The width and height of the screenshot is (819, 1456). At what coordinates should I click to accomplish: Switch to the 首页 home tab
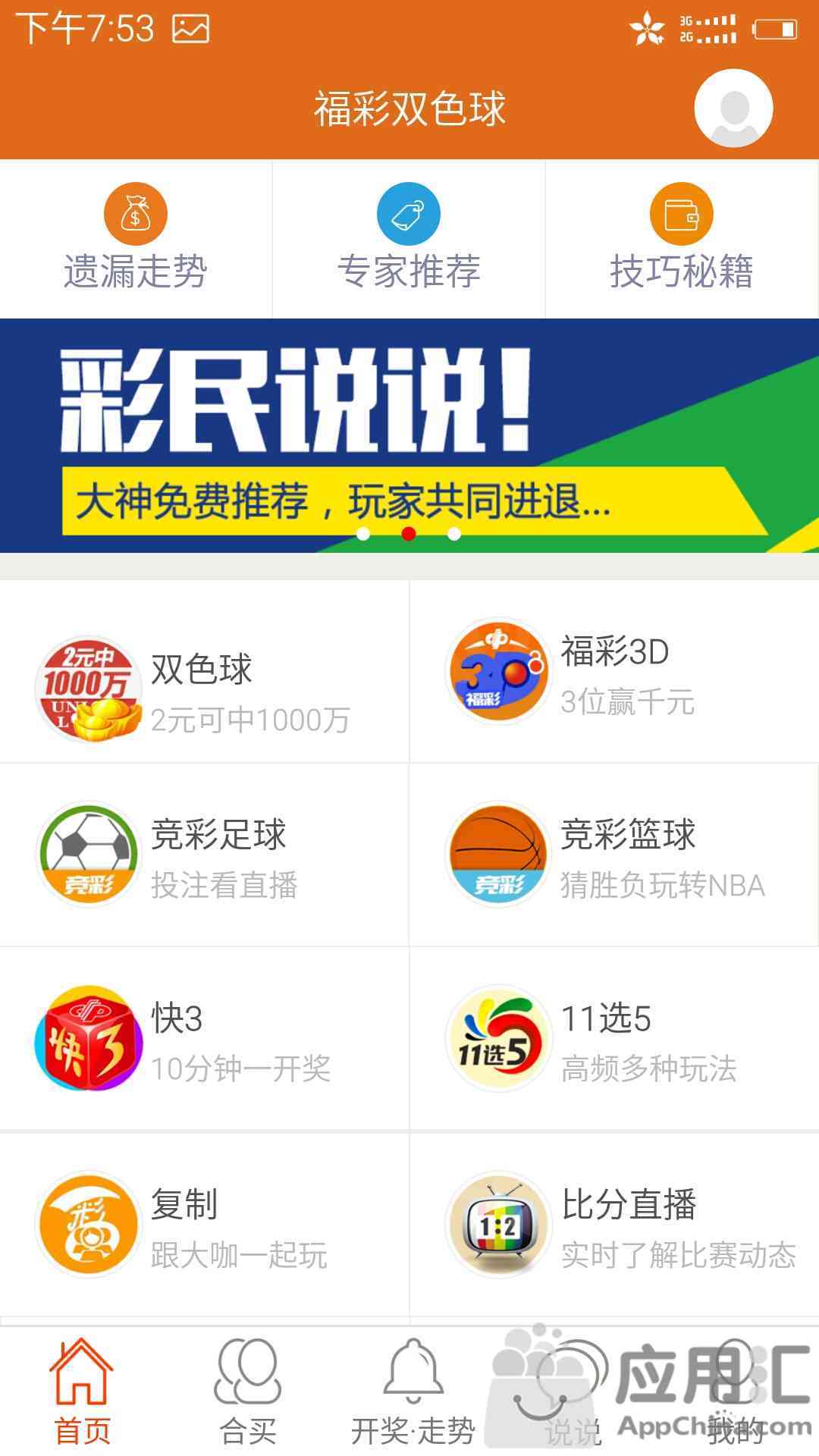pos(82,1392)
